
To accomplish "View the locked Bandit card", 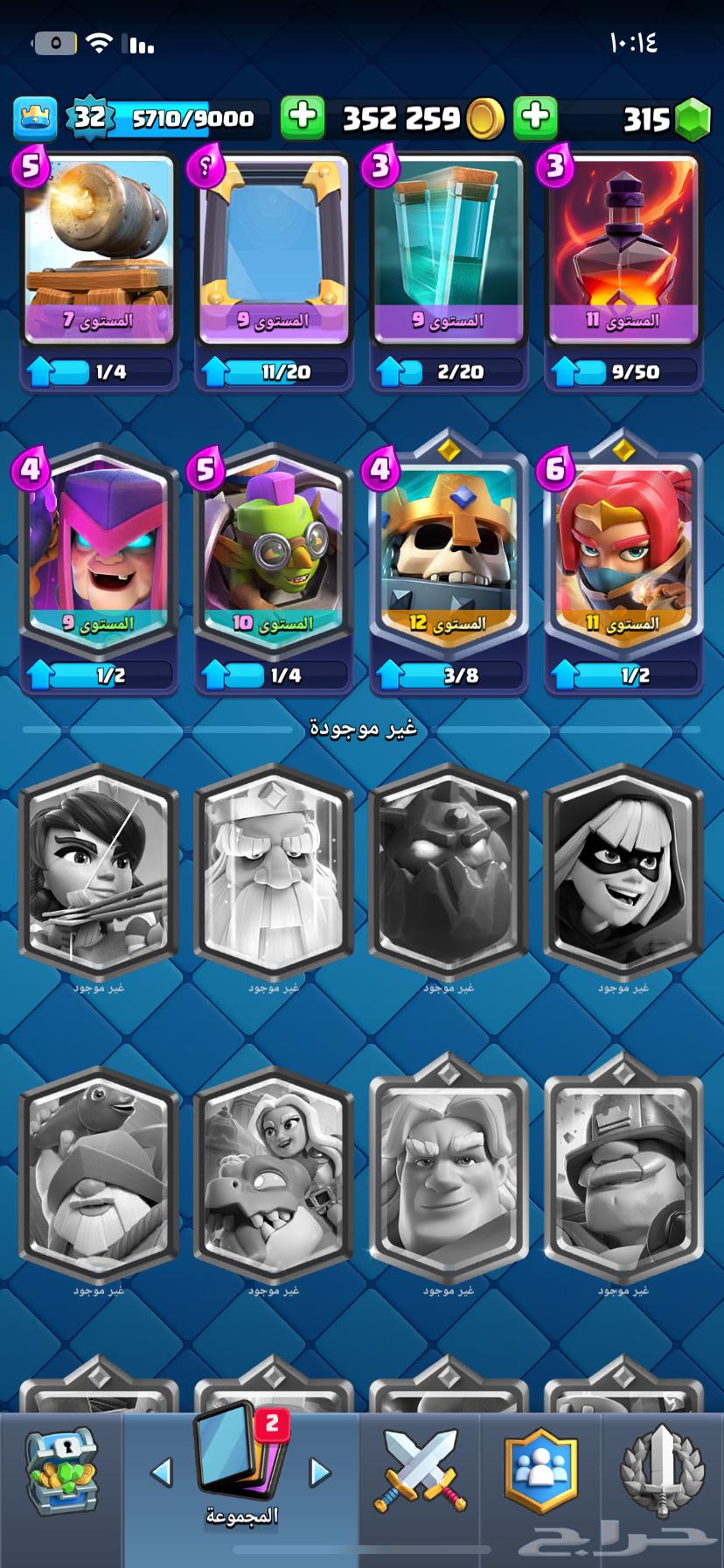I will pos(623,871).
